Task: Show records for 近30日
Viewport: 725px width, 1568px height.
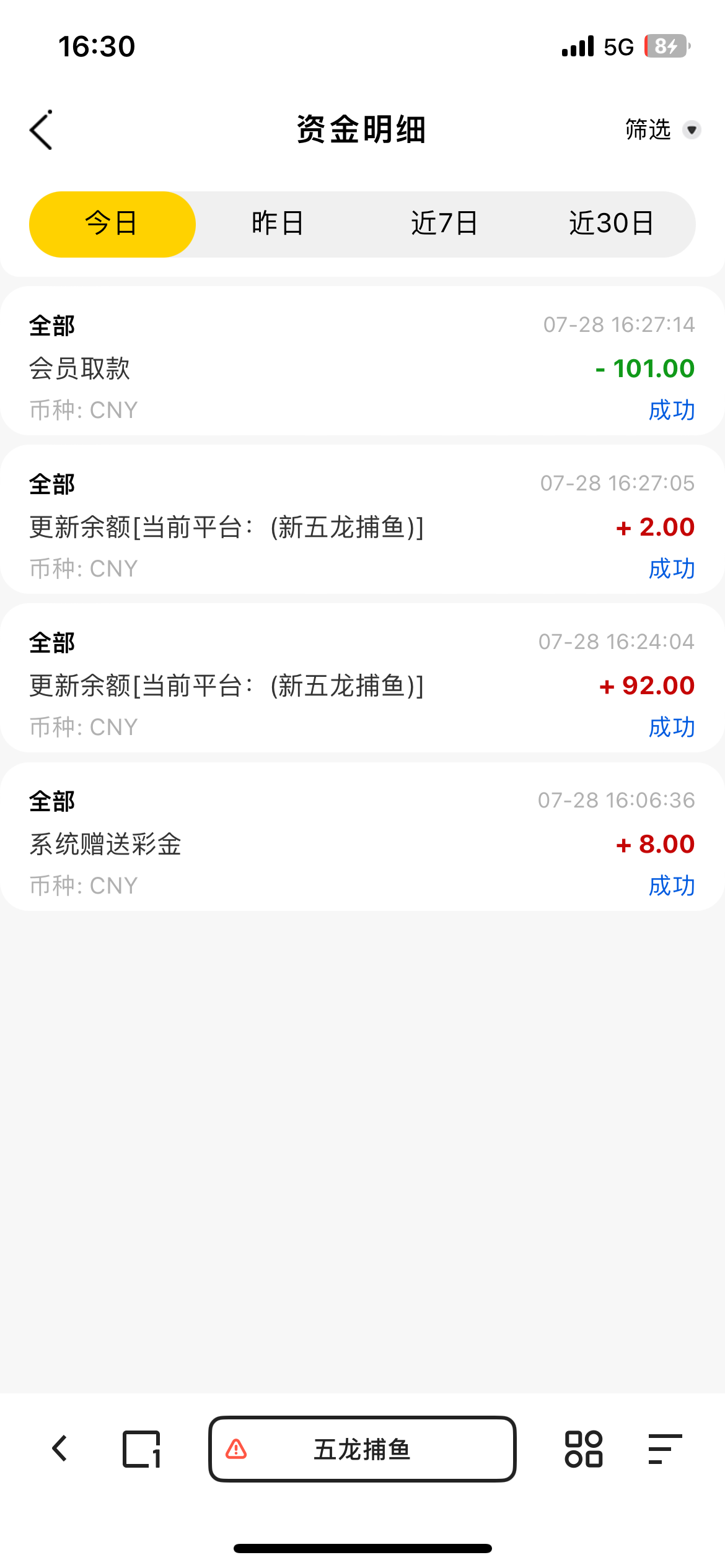Action: [611, 224]
